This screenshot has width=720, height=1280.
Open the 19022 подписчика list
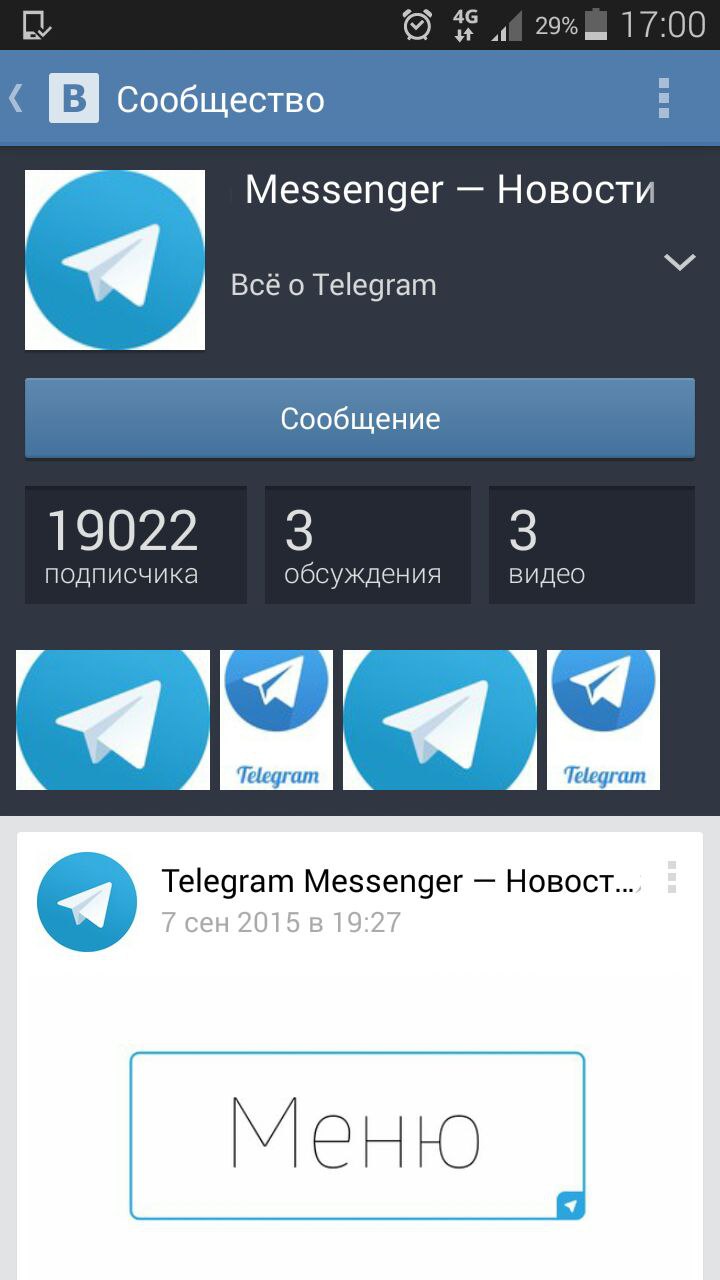point(135,545)
